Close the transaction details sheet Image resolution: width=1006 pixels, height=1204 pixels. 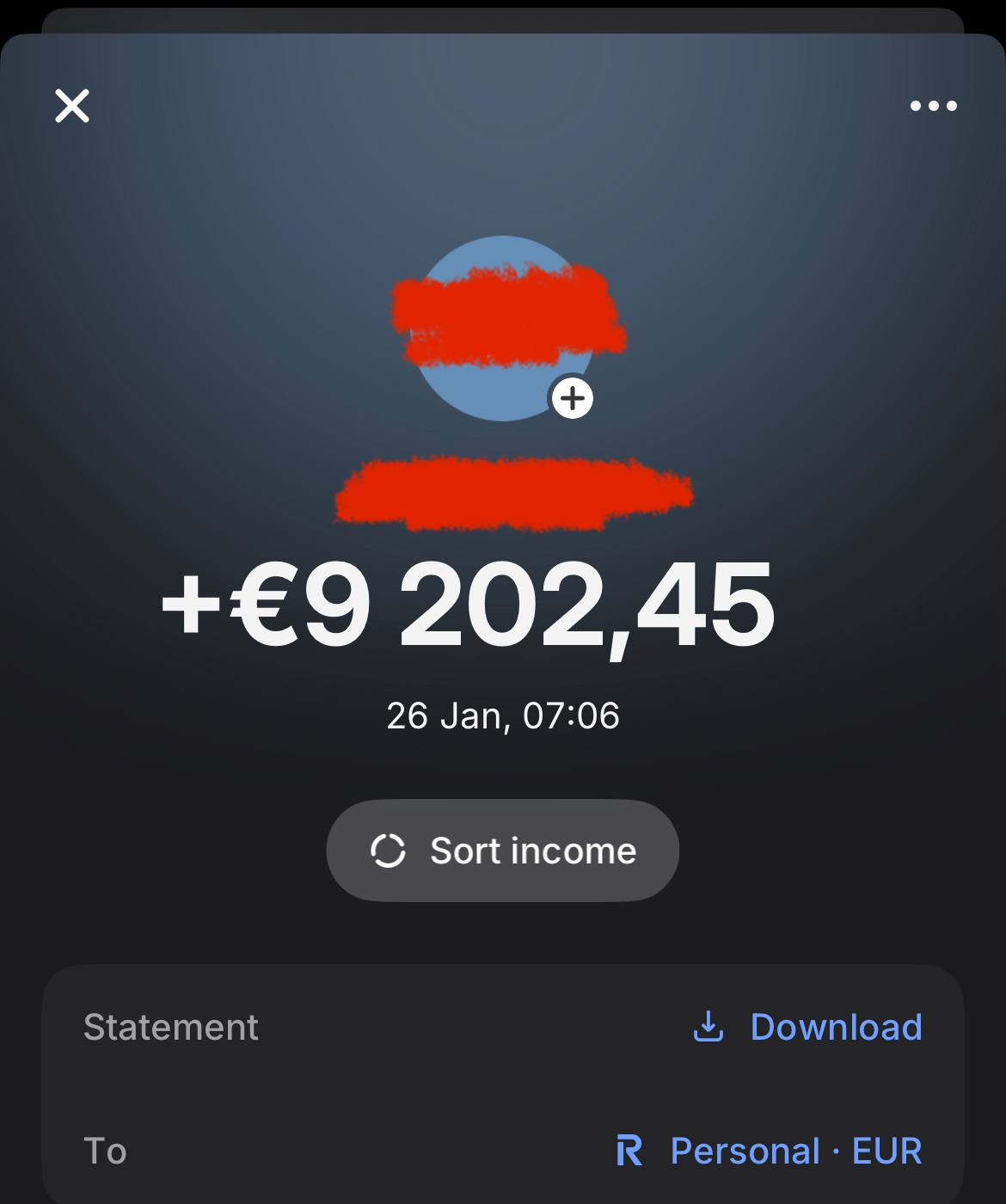pyautogui.click(x=72, y=106)
